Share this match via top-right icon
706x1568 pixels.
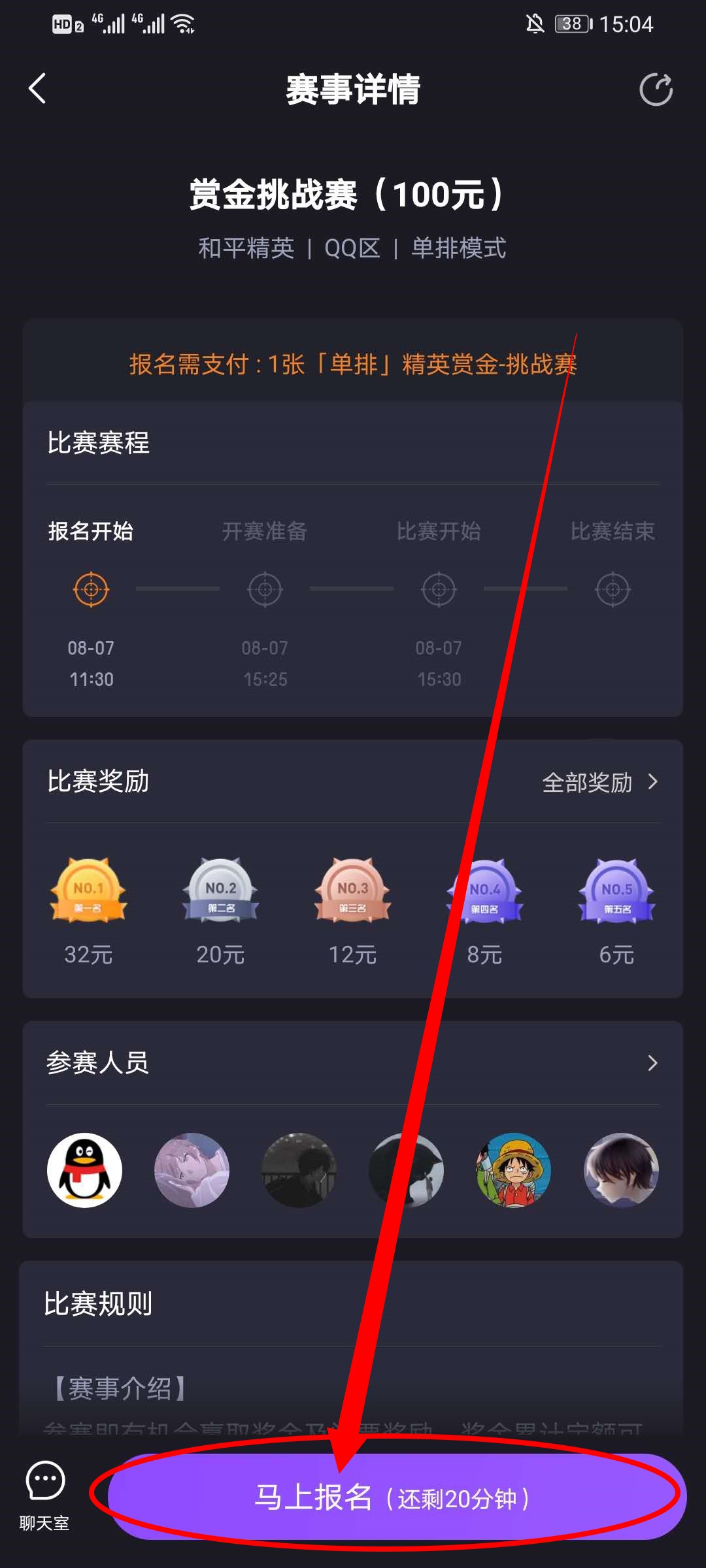tap(656, 90)
